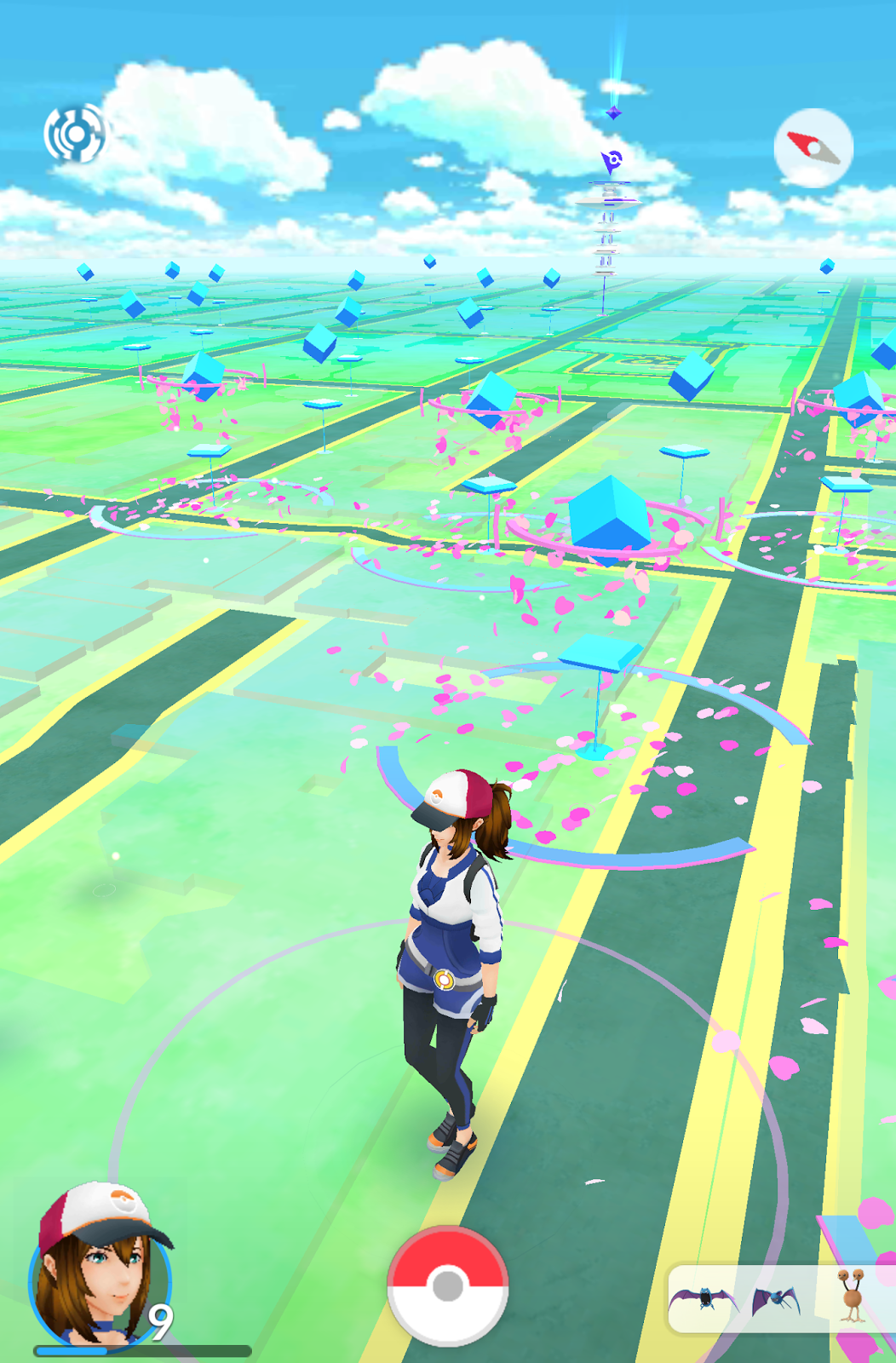
Task: Open the nearby Pokémon tracker panel
Action: pyautogui.click(x=779, y=1298)
